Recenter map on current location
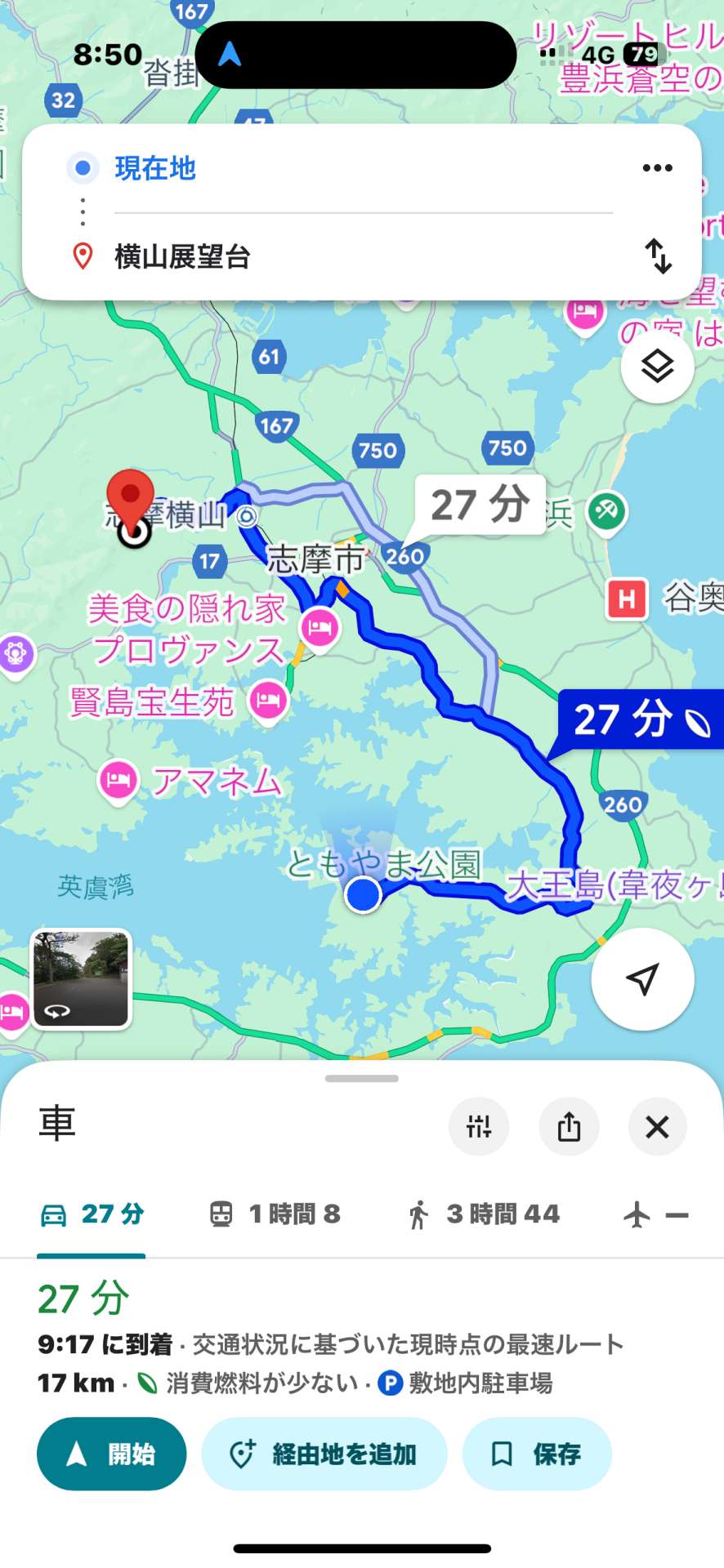 (642, 978)
